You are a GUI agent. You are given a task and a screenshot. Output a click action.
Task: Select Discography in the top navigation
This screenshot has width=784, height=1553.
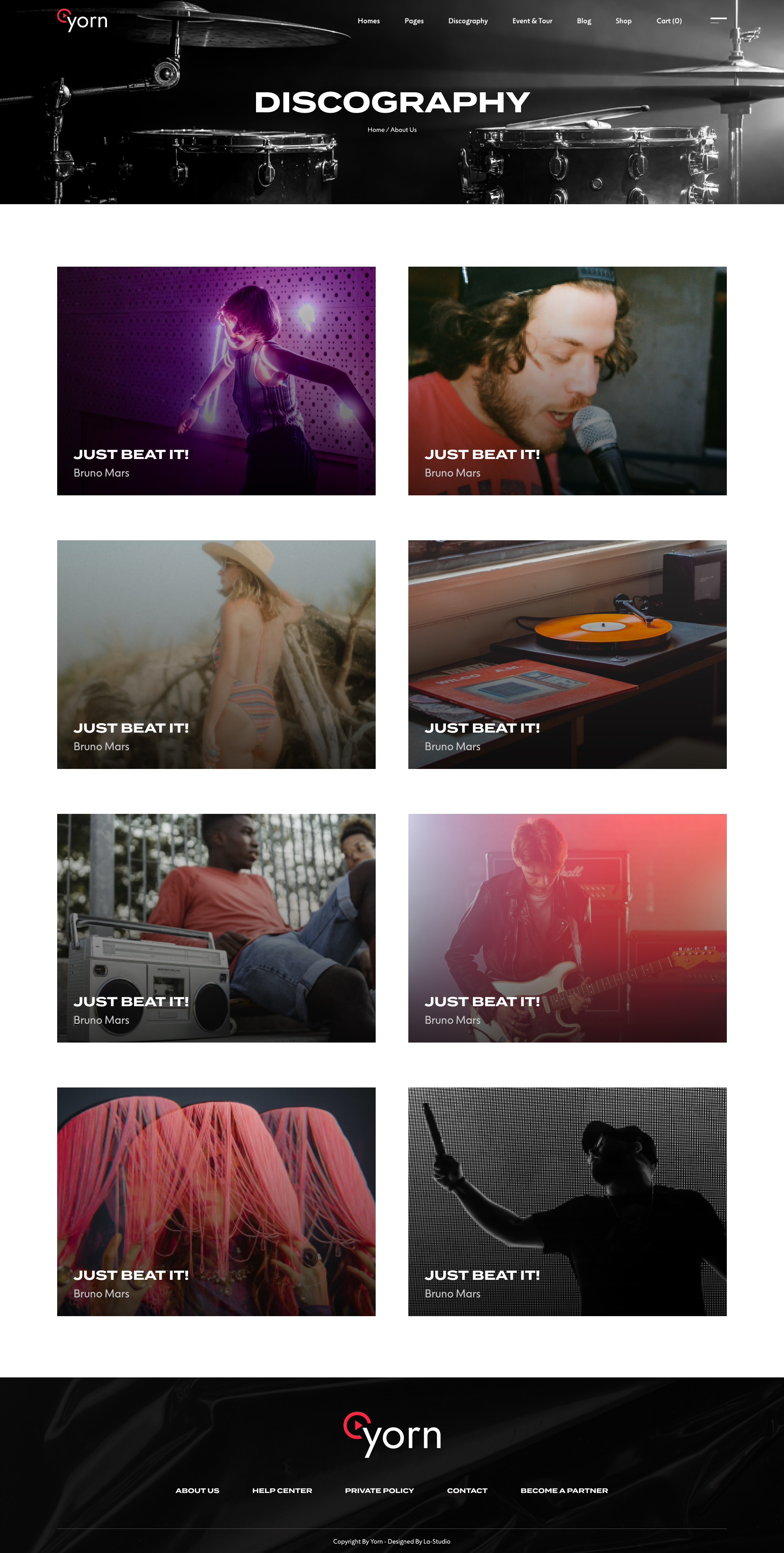[468, 21]
